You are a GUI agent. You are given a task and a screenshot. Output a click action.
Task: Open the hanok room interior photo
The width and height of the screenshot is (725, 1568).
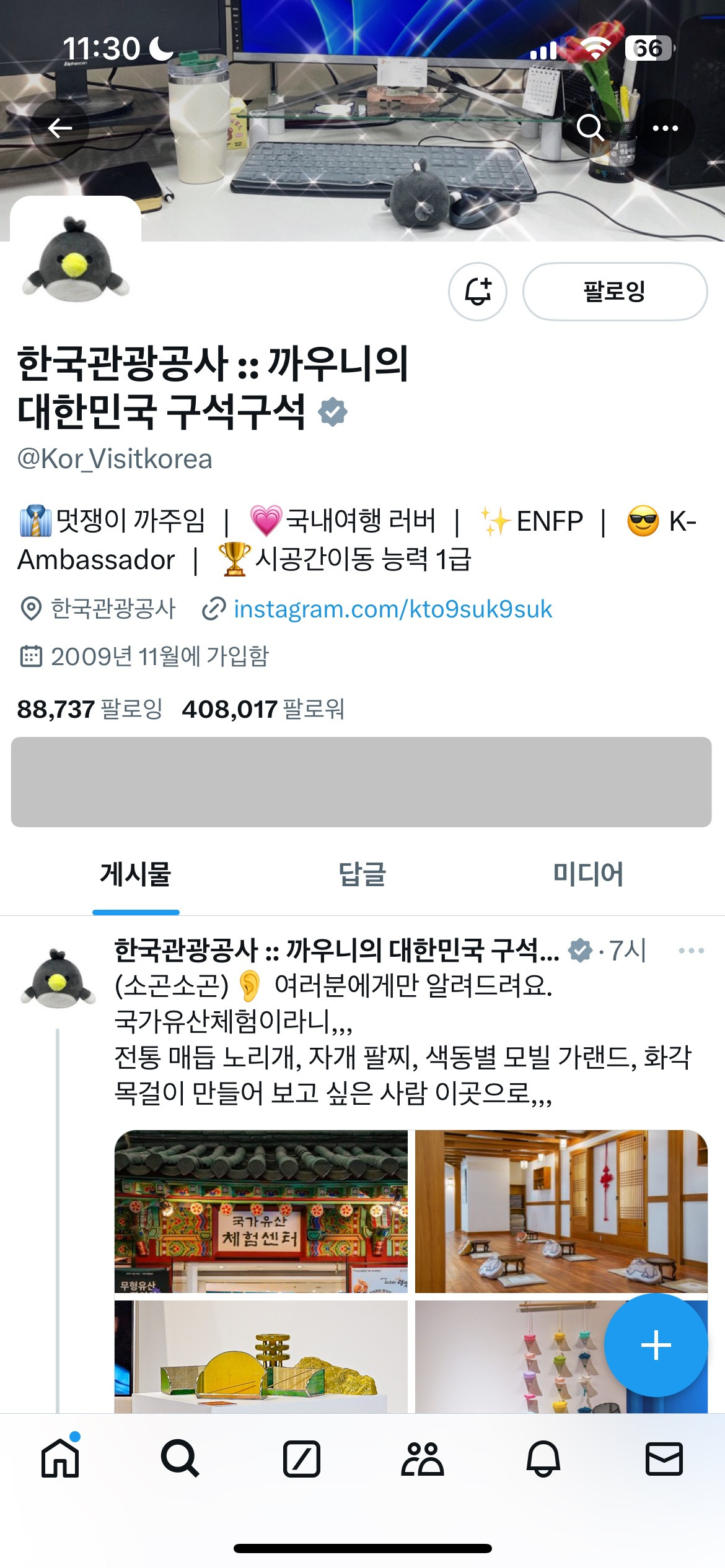561,1211
